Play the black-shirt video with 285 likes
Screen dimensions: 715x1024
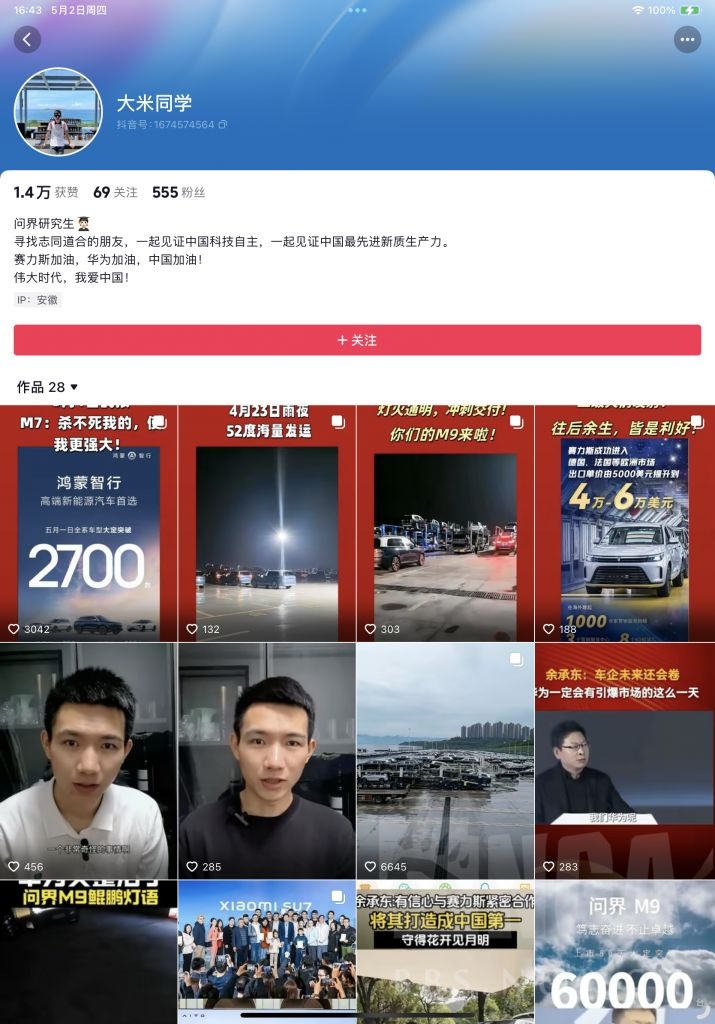coord(267,762)
